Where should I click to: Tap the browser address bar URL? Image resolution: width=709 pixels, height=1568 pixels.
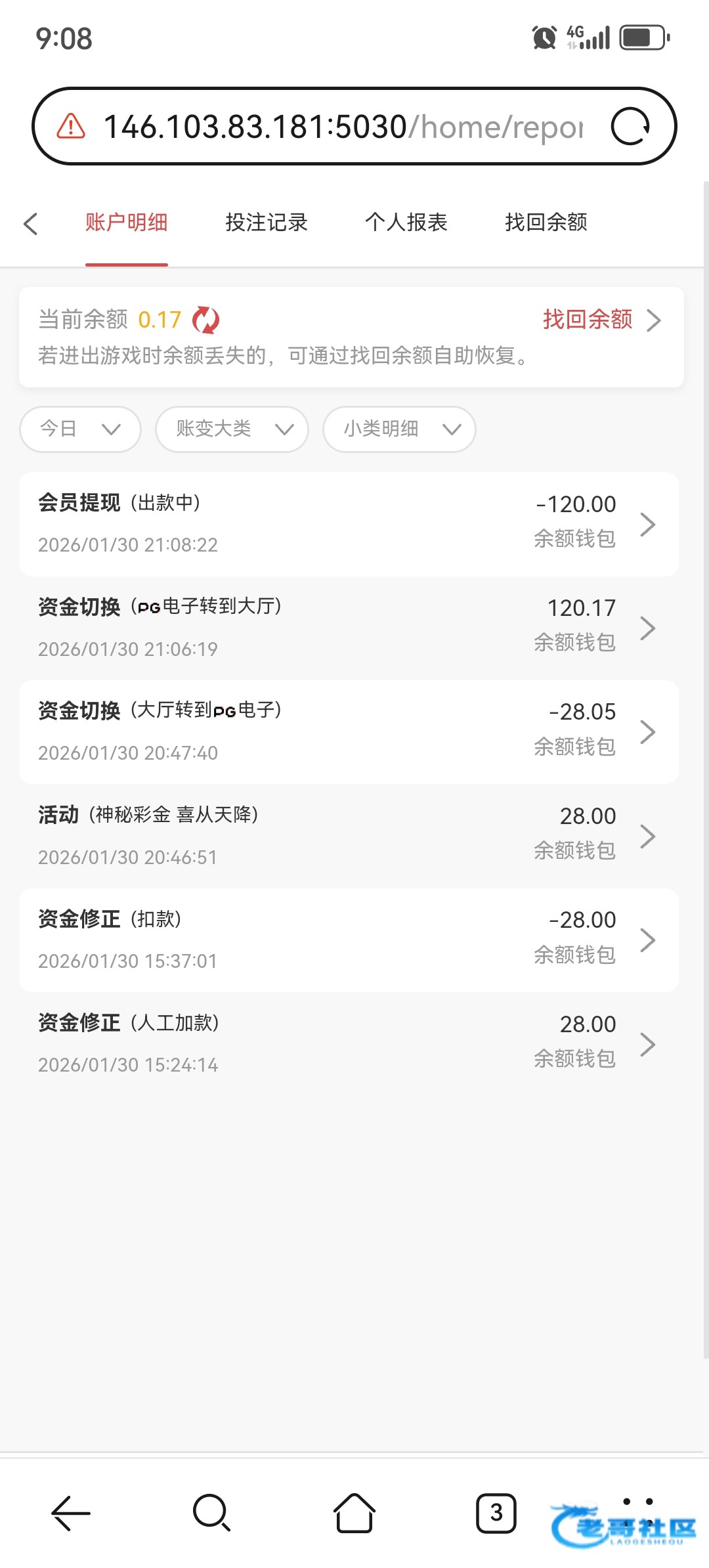pyautogui.click(x=341, y=127)
